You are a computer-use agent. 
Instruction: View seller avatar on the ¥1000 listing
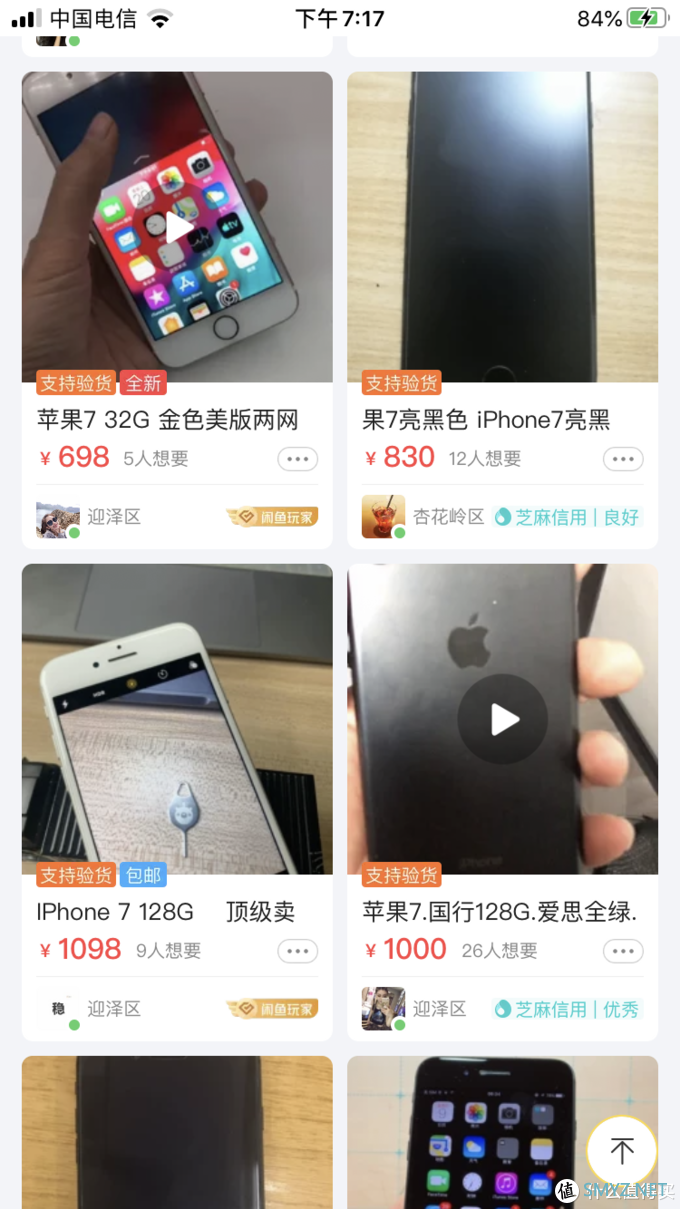pos(383,1009)
